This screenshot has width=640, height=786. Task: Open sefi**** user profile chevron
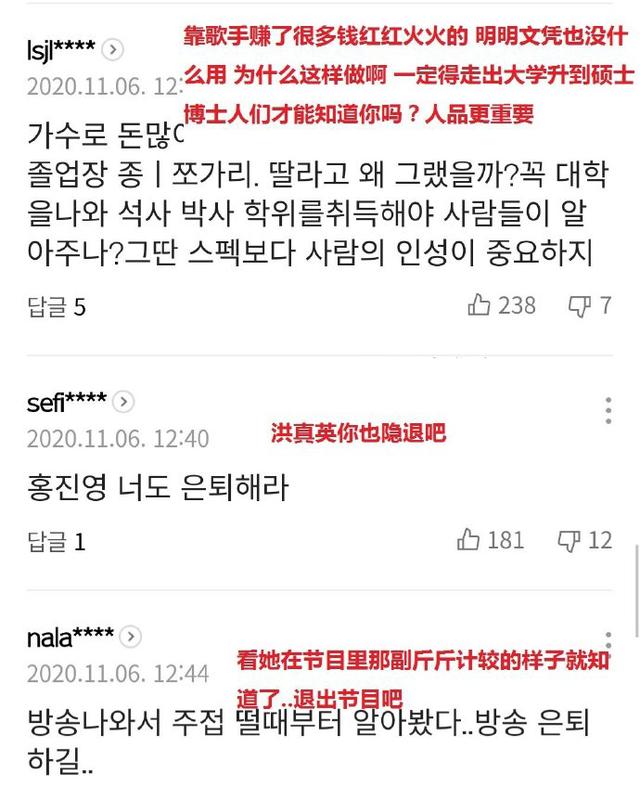123,402
